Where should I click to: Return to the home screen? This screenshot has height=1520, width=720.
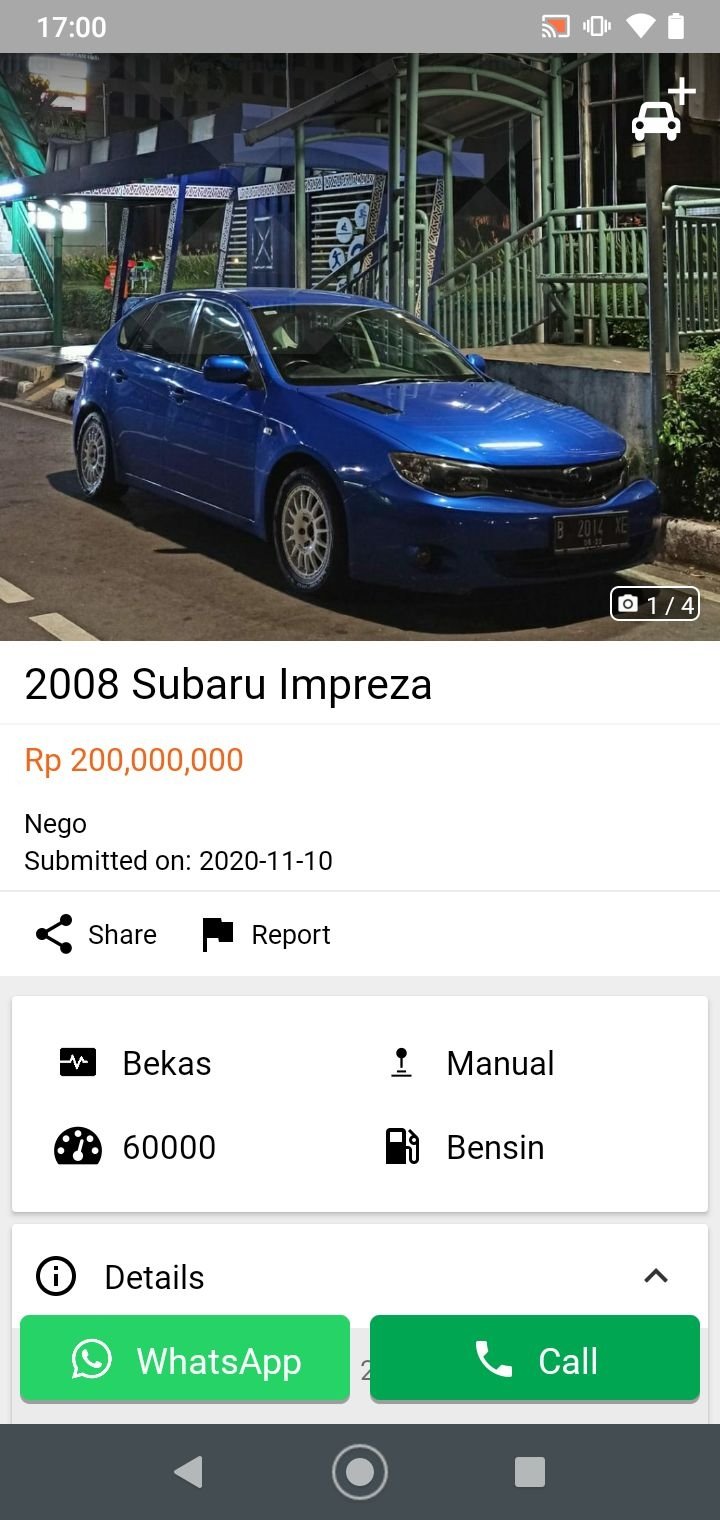(x=360, y=1472)
